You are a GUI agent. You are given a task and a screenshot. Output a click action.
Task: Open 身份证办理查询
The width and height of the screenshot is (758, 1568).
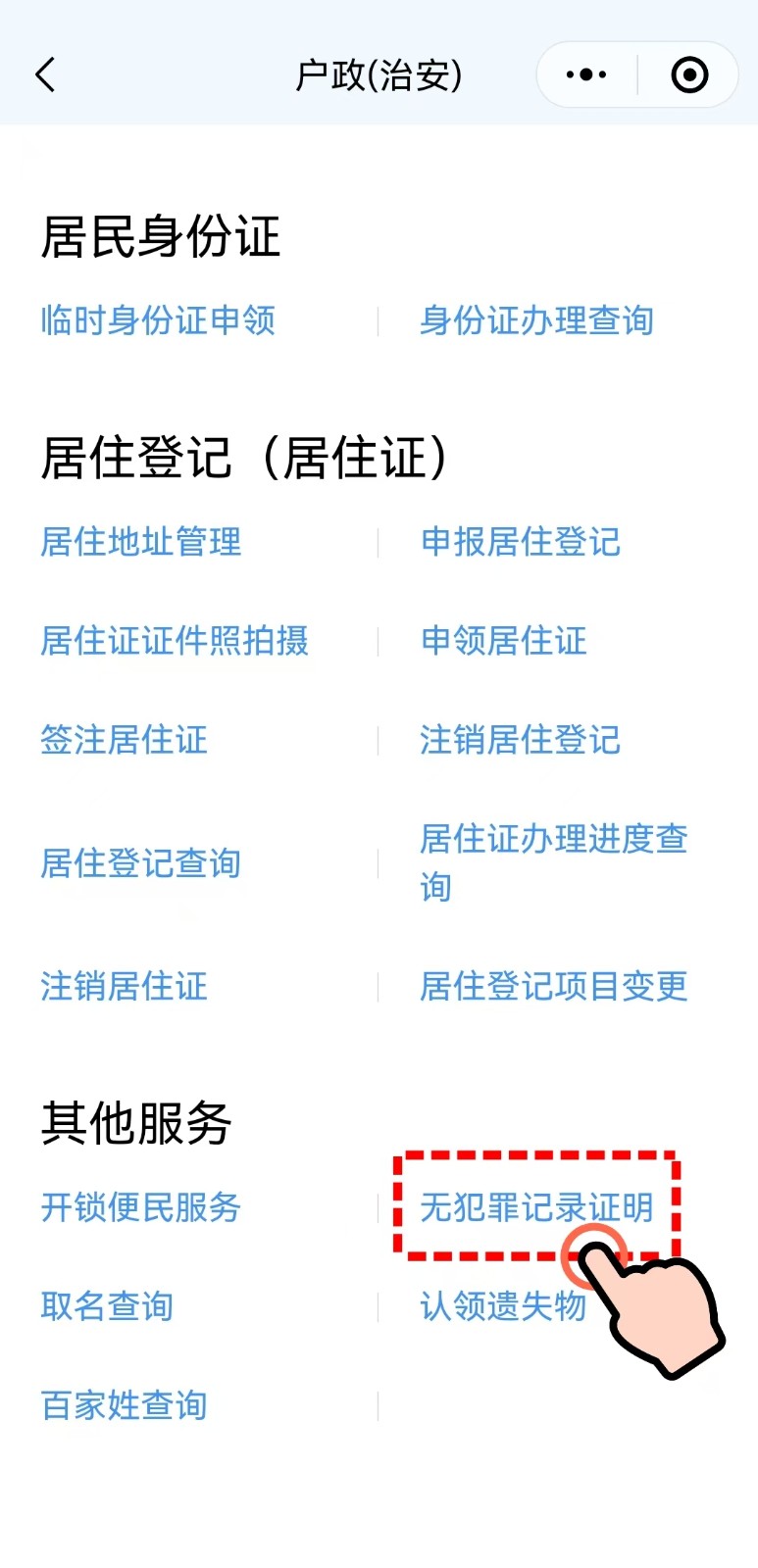536,320
